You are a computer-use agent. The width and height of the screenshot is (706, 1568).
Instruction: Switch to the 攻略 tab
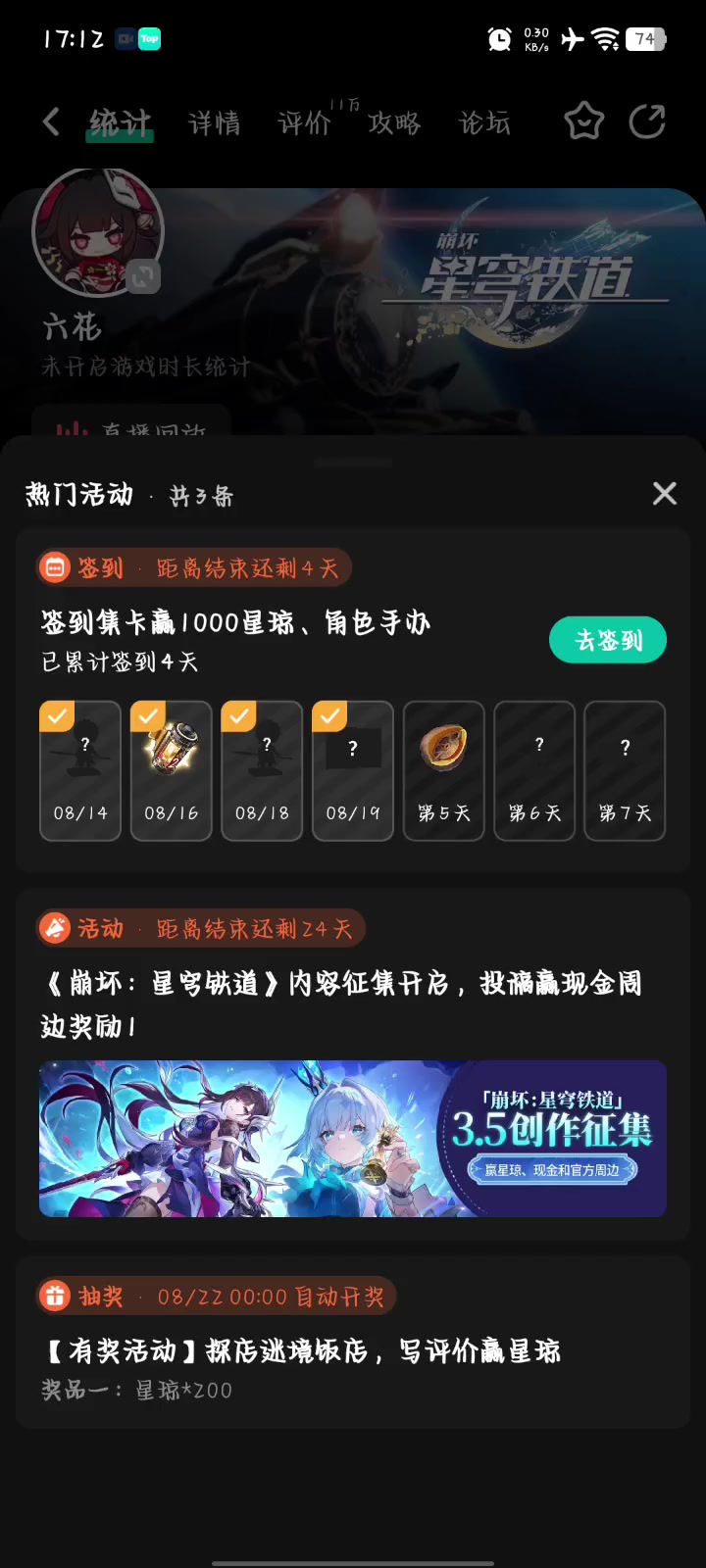click(x=394, y=123)
